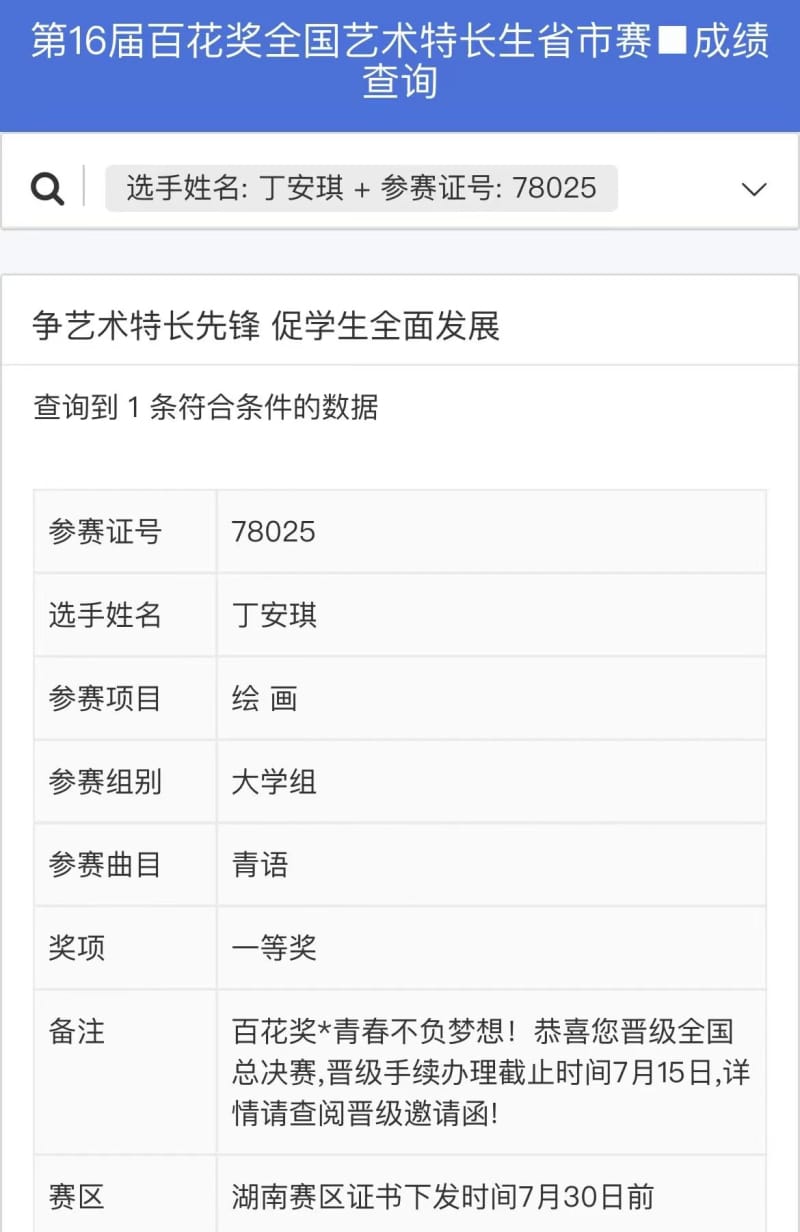The image size is (800, 1232).
Task: Open the 选手姓名 and 参赛证号 query field
Action: tap(361, 188)
